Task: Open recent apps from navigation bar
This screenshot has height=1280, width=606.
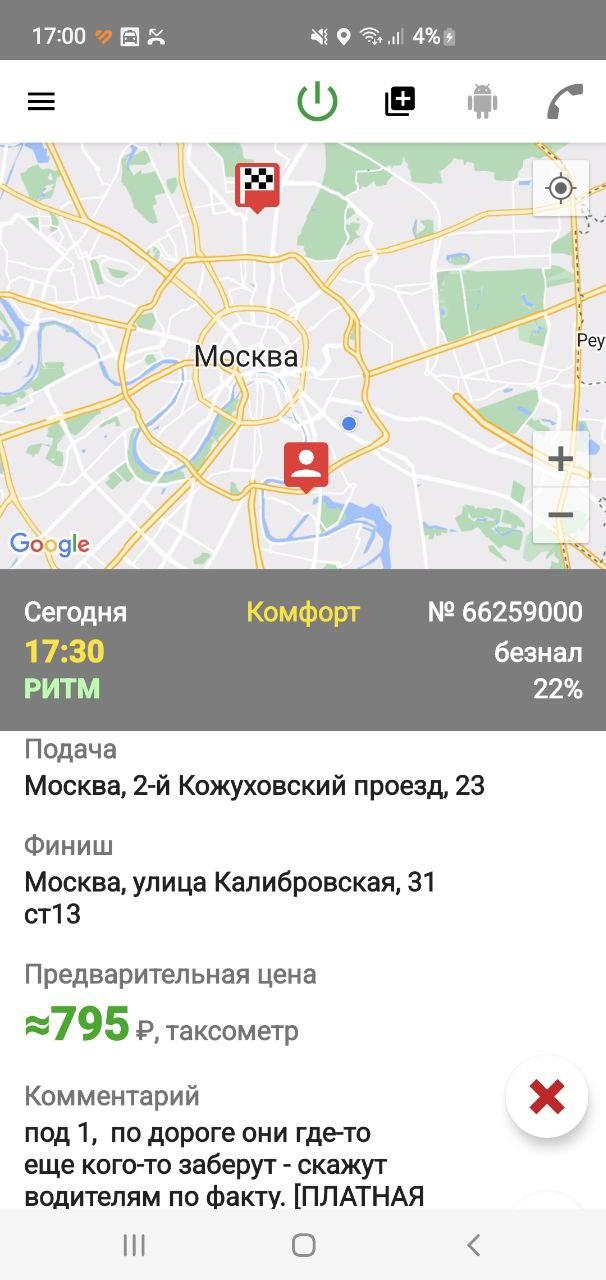Action: [x=134, y=1245]
